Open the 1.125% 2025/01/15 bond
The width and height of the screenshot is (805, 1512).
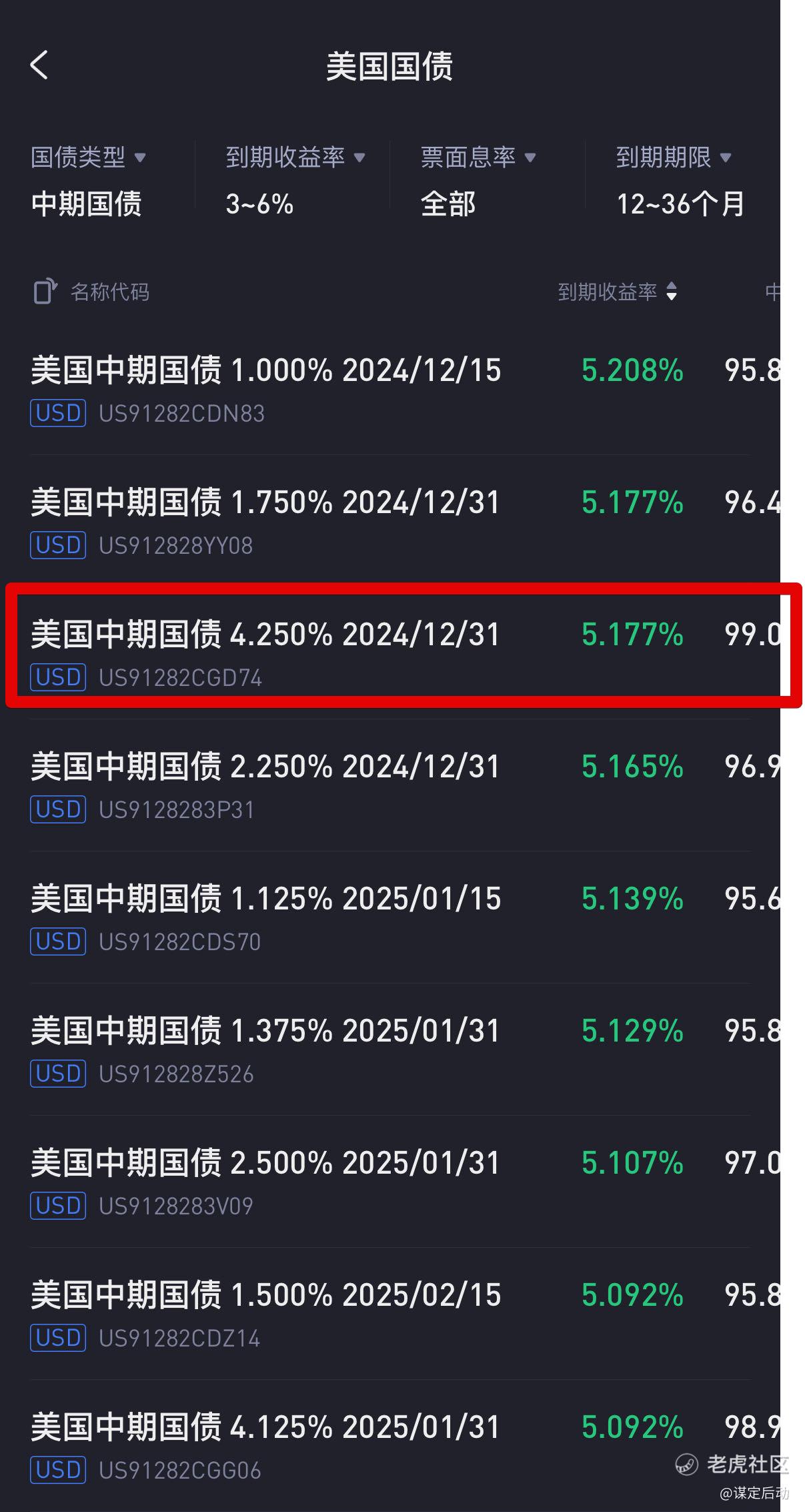[x=390, y=917]
